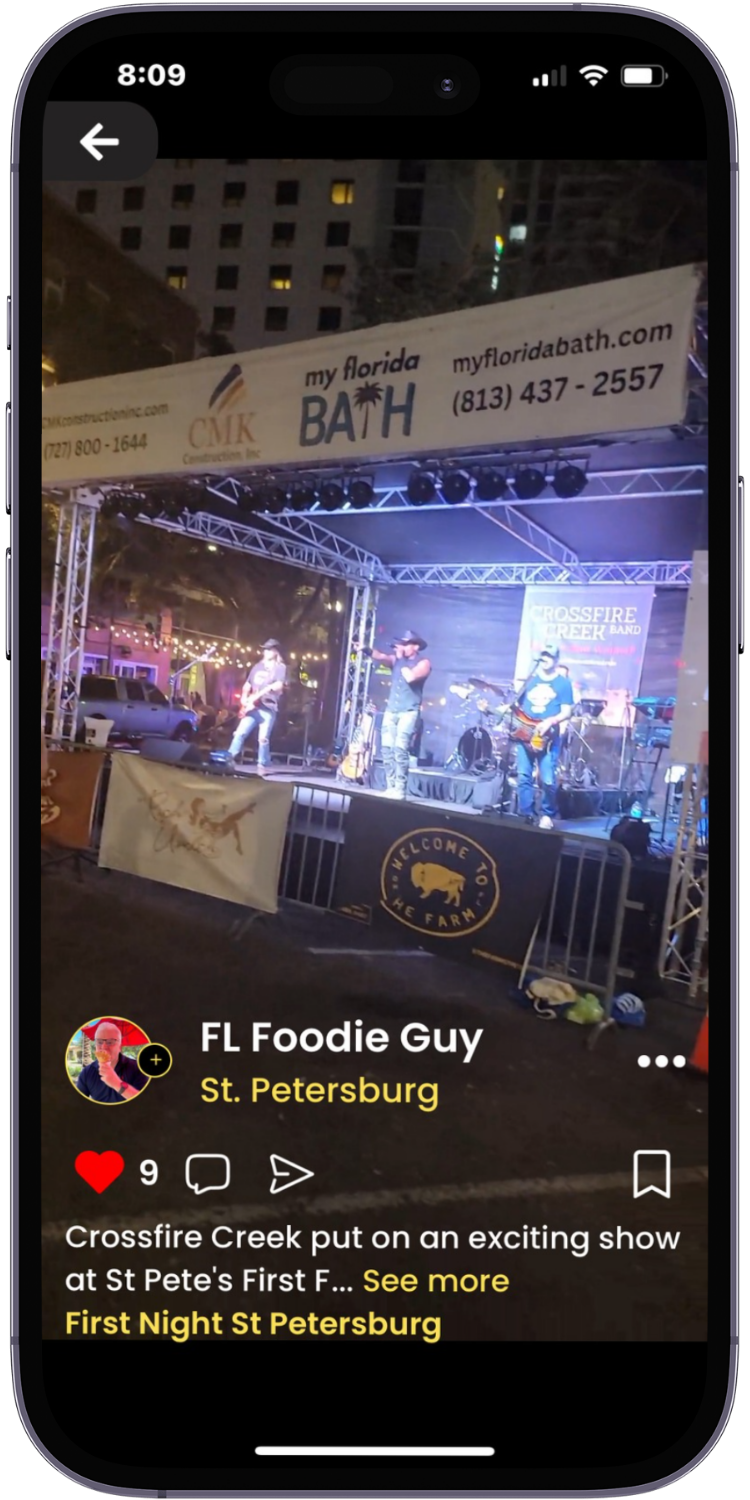Follow FL Foodie Guy with plus badge

(x=155, y=1060)
